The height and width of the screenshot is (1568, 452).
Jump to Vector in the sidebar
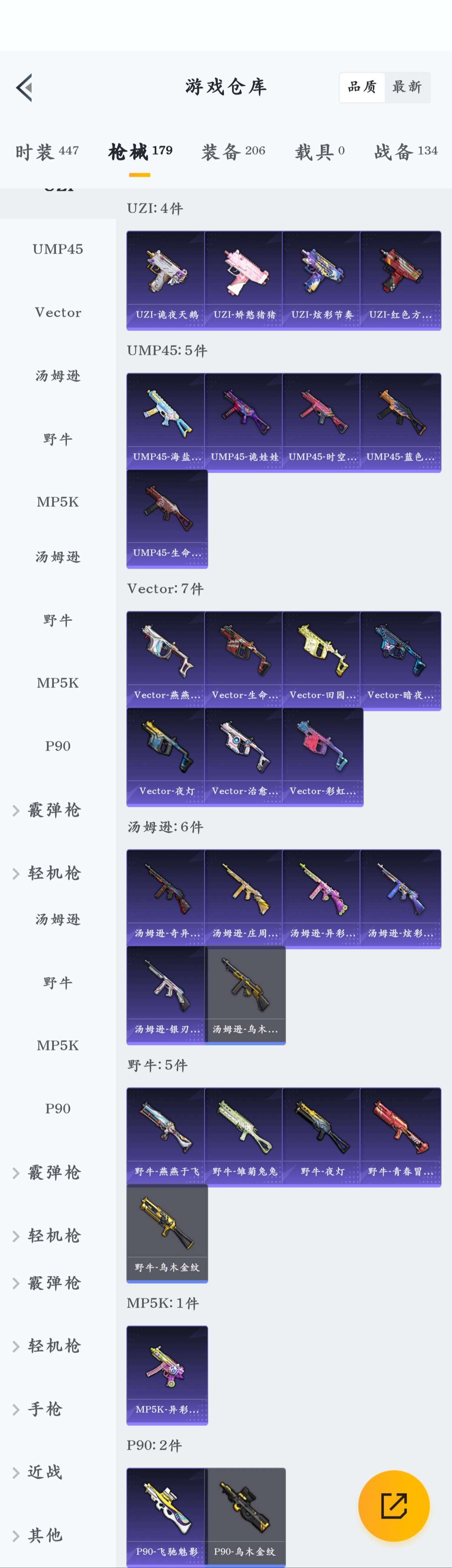pos(58,312)
